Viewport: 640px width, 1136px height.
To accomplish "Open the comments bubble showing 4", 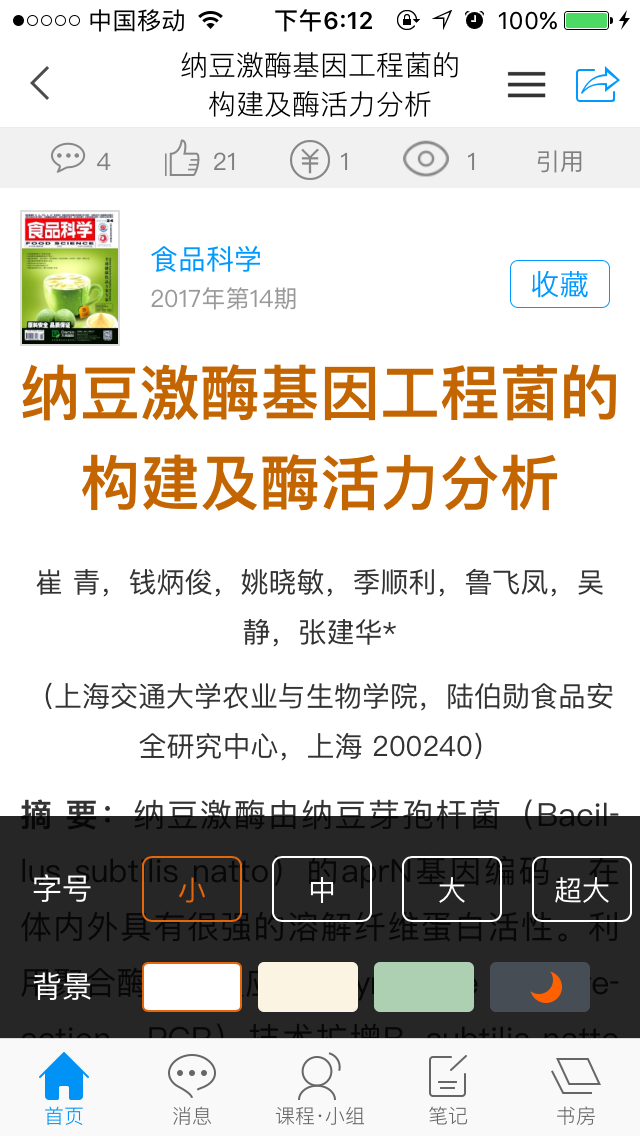I will pyautogui.click(x=80, y=160).
